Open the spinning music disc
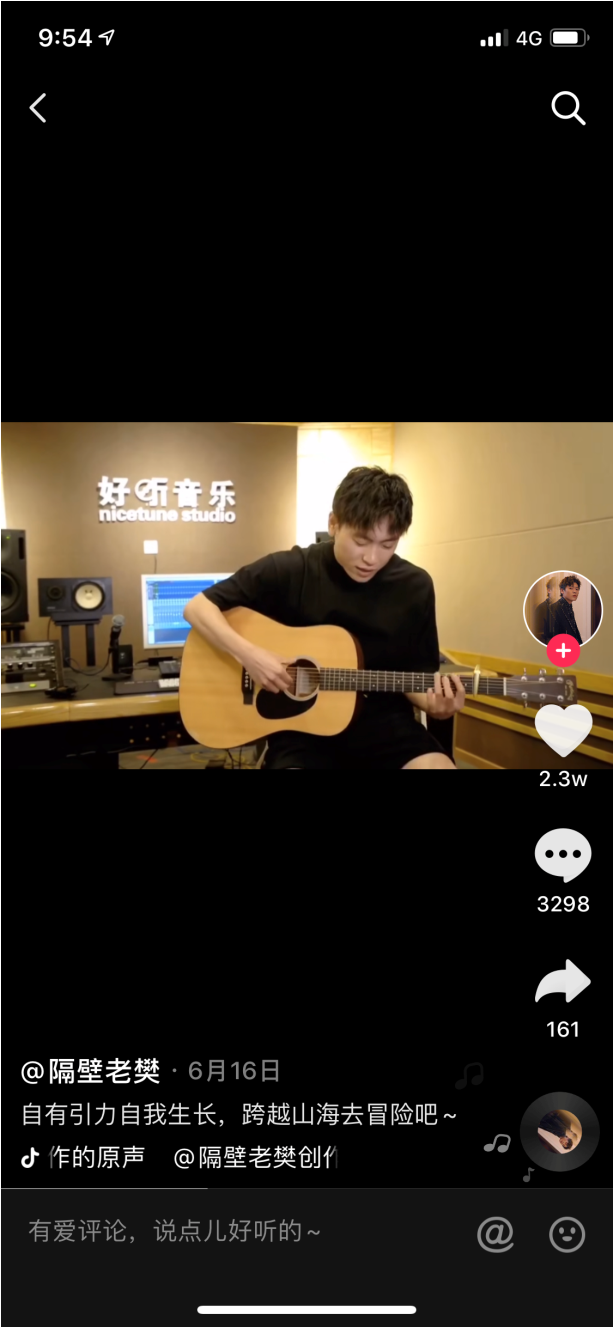The height and width of the screenshot is (1327, 613). point(560,1132)
